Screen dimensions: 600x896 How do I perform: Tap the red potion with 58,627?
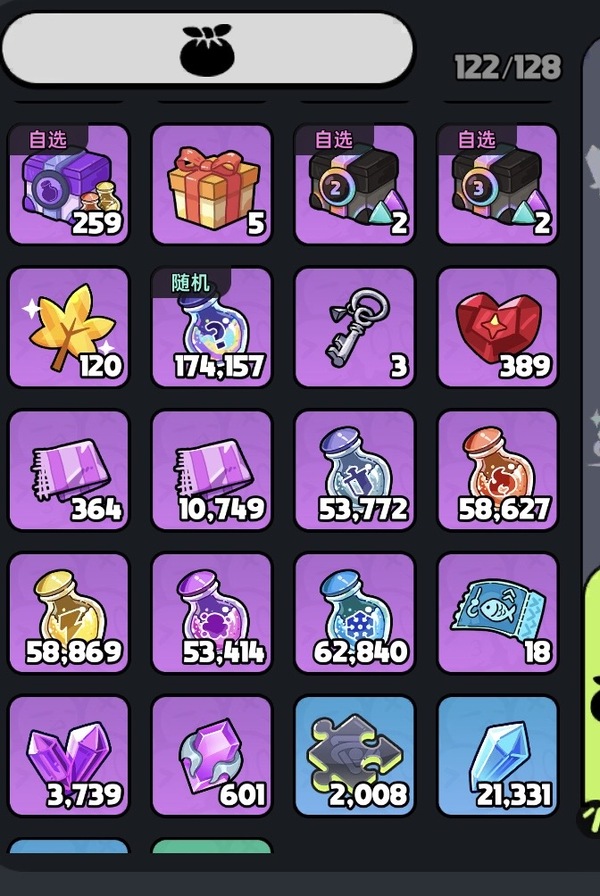coord(498,470)
